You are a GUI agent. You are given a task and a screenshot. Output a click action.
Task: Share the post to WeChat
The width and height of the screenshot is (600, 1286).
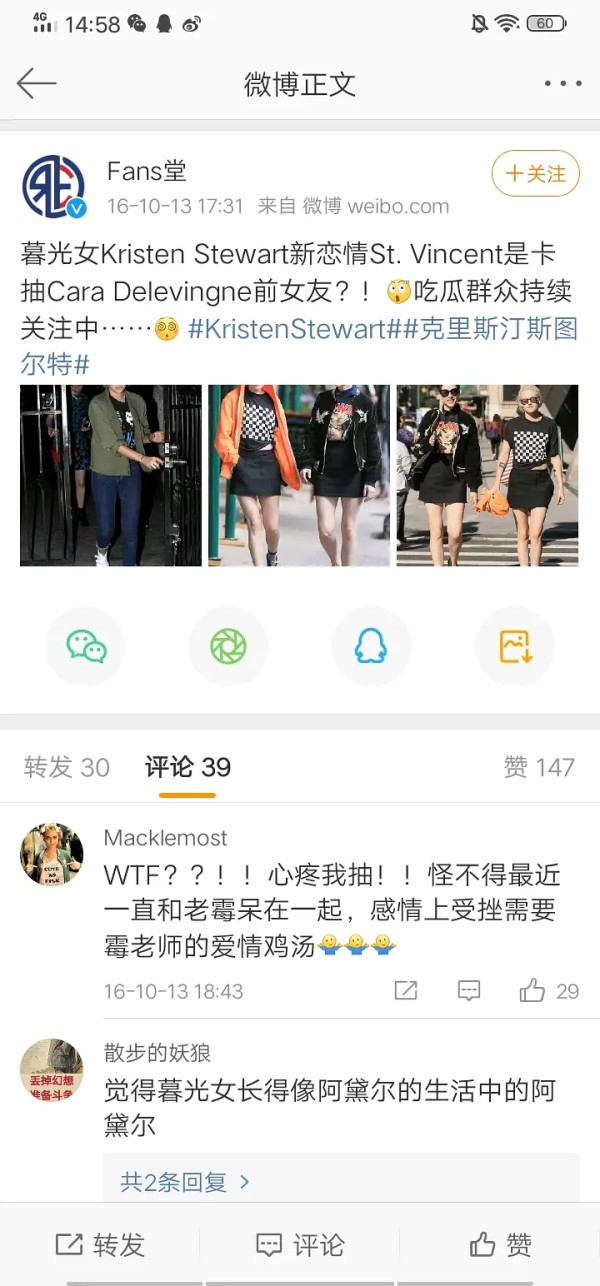[x=86, y=647]
